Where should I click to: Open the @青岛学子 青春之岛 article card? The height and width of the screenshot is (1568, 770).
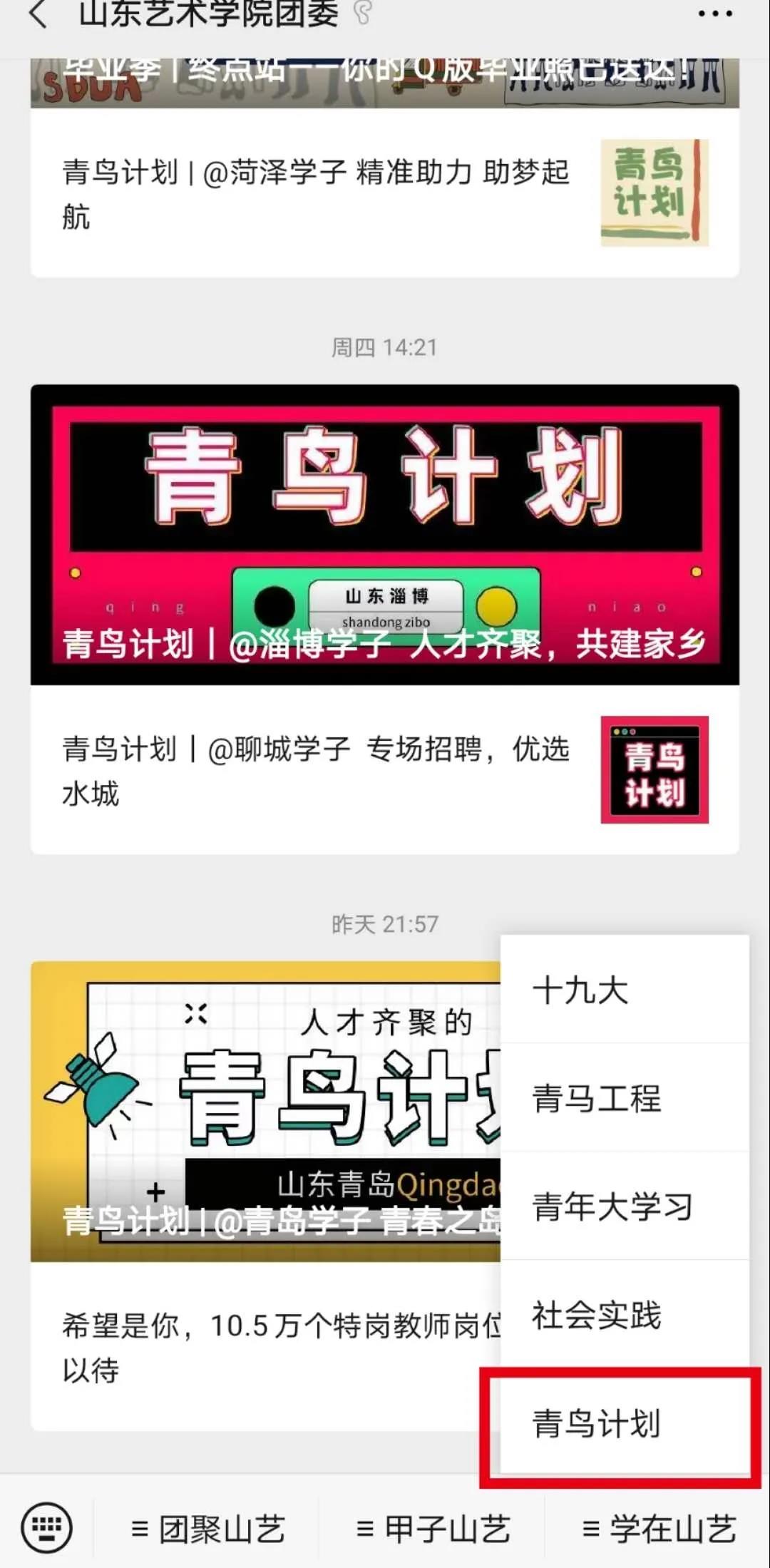[265, 1111]
